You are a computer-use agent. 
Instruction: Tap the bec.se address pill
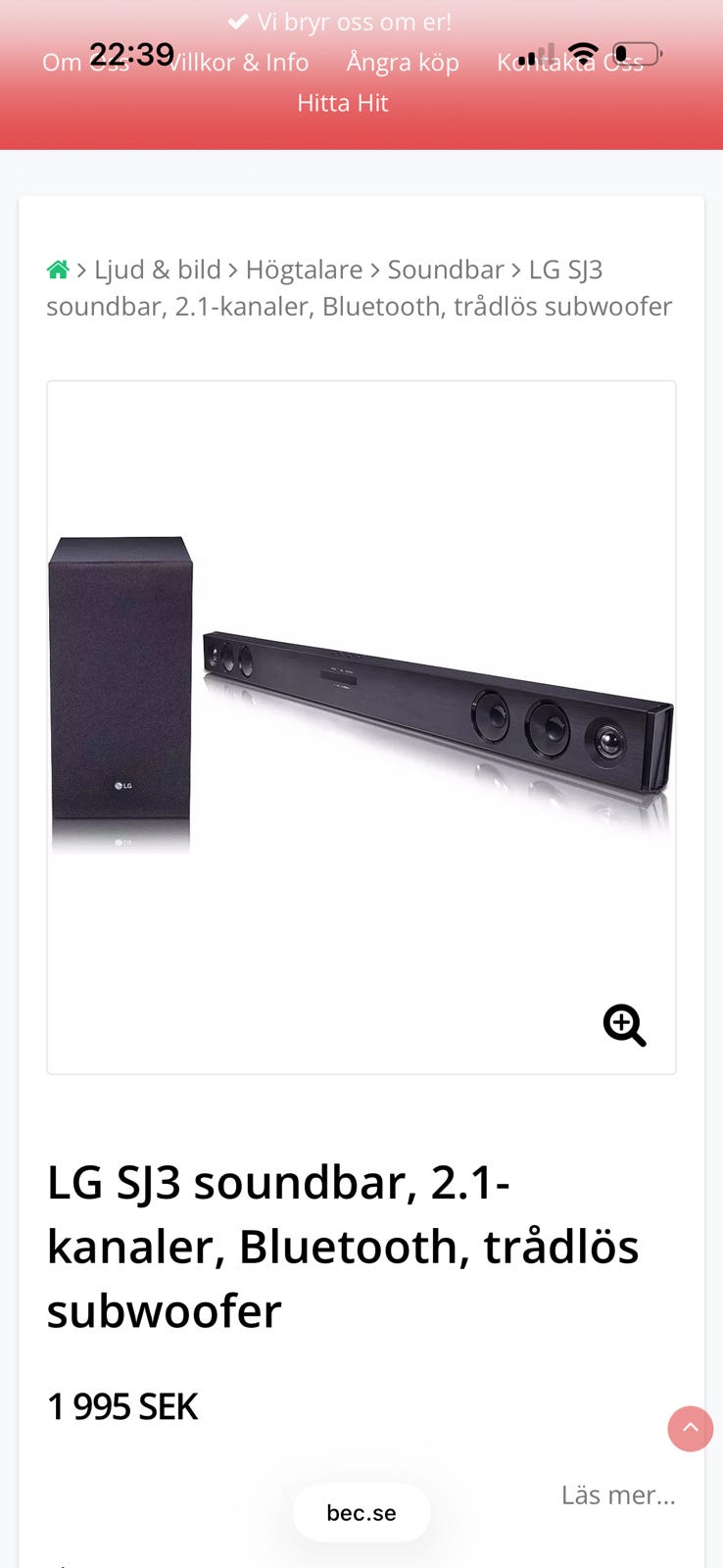tap(361, 1513)
